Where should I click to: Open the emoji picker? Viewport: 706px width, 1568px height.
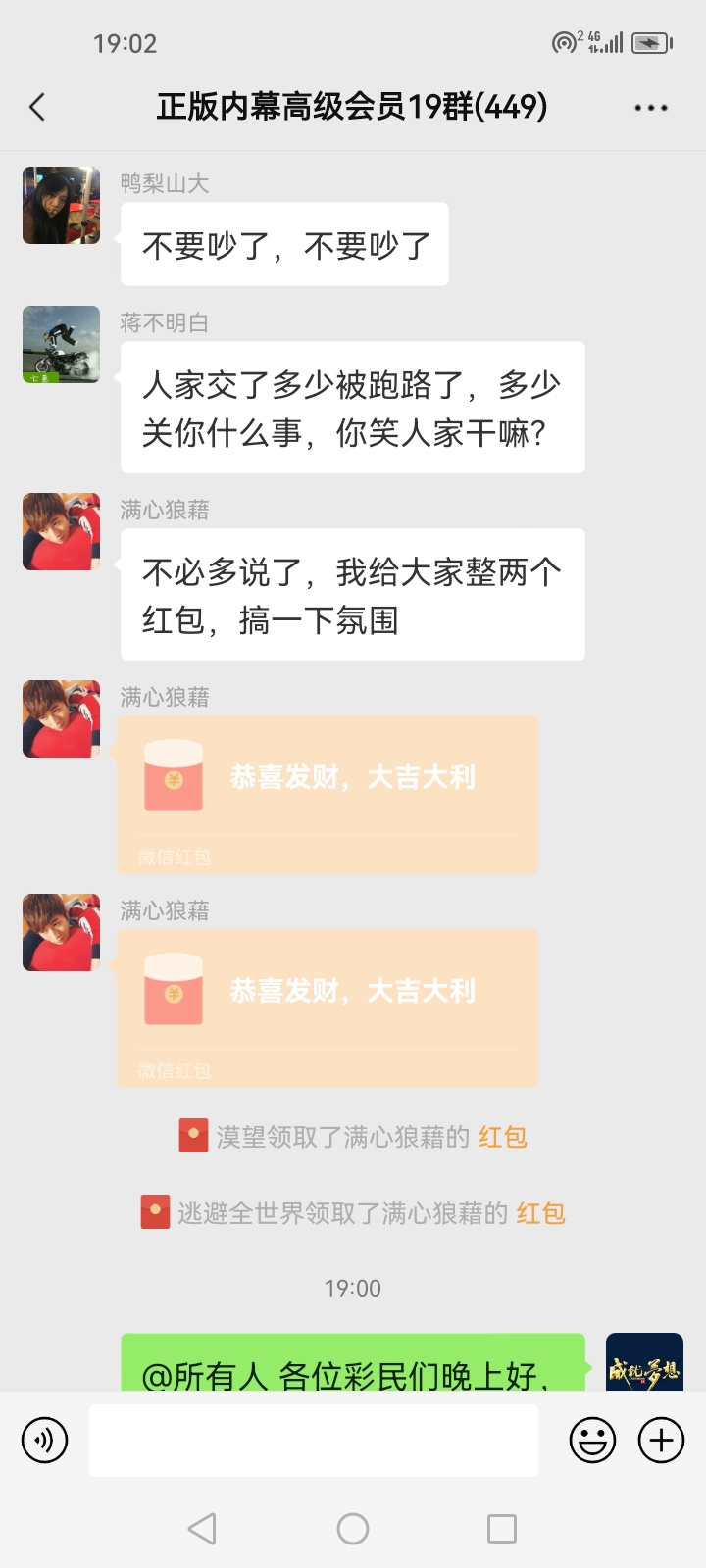coord(592,1441)
